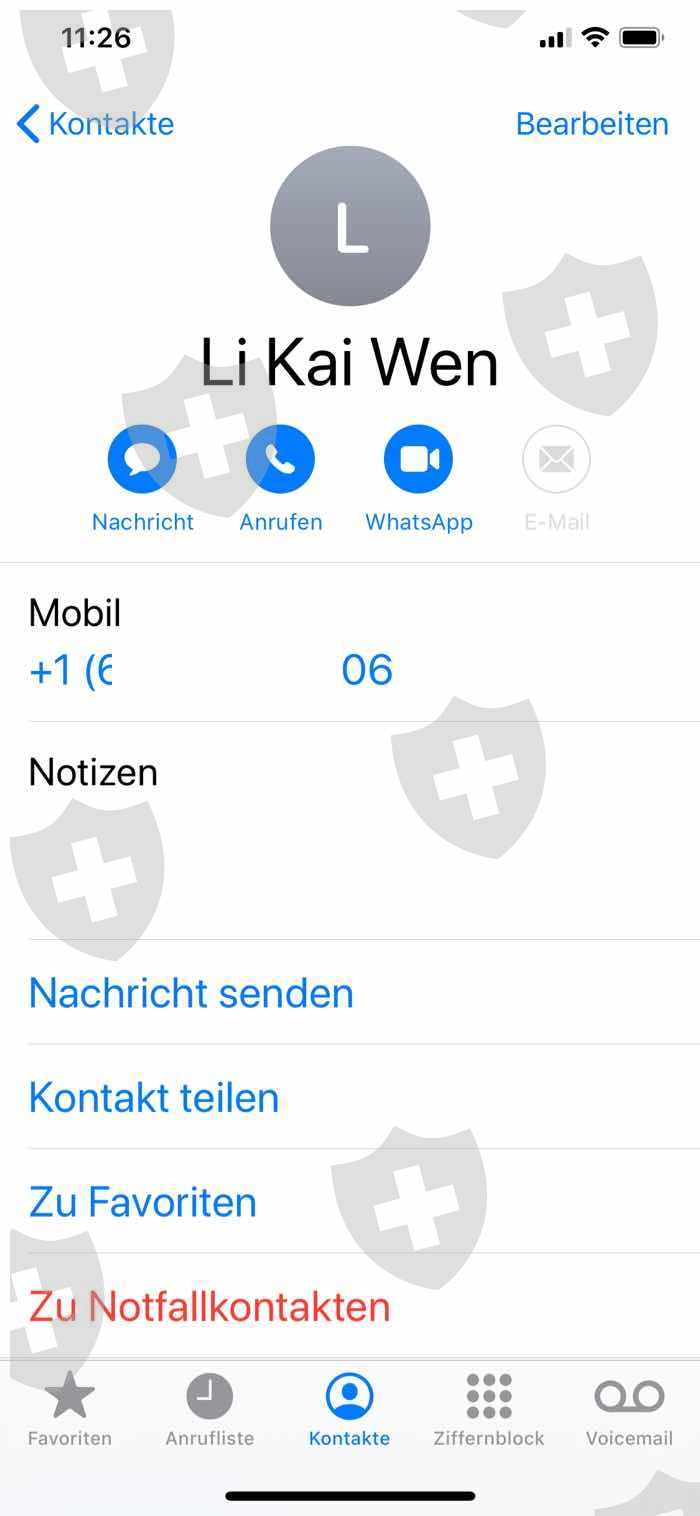This screenshot has height=1516, width=700.
Task: Go back to Kontakte list
Action: click(96, 124)
